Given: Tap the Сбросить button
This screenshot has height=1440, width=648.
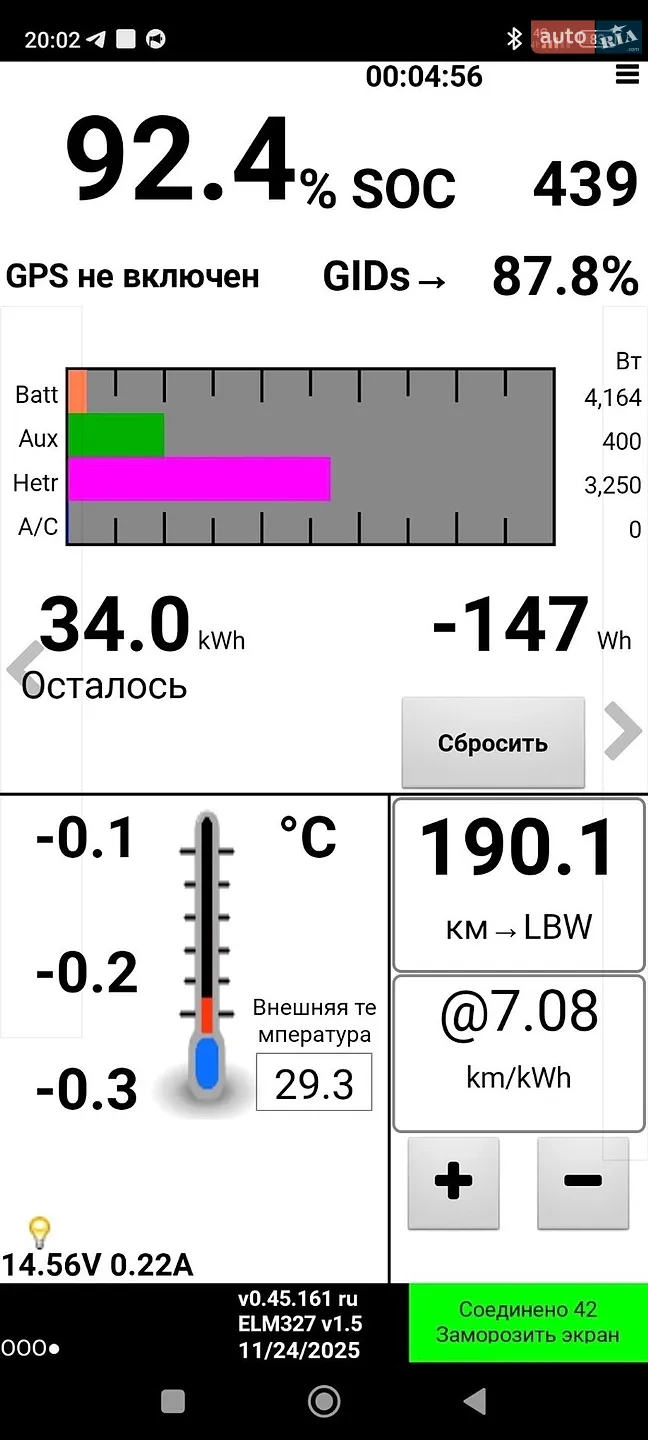Looking at the screenshot, I should point(493,743).
